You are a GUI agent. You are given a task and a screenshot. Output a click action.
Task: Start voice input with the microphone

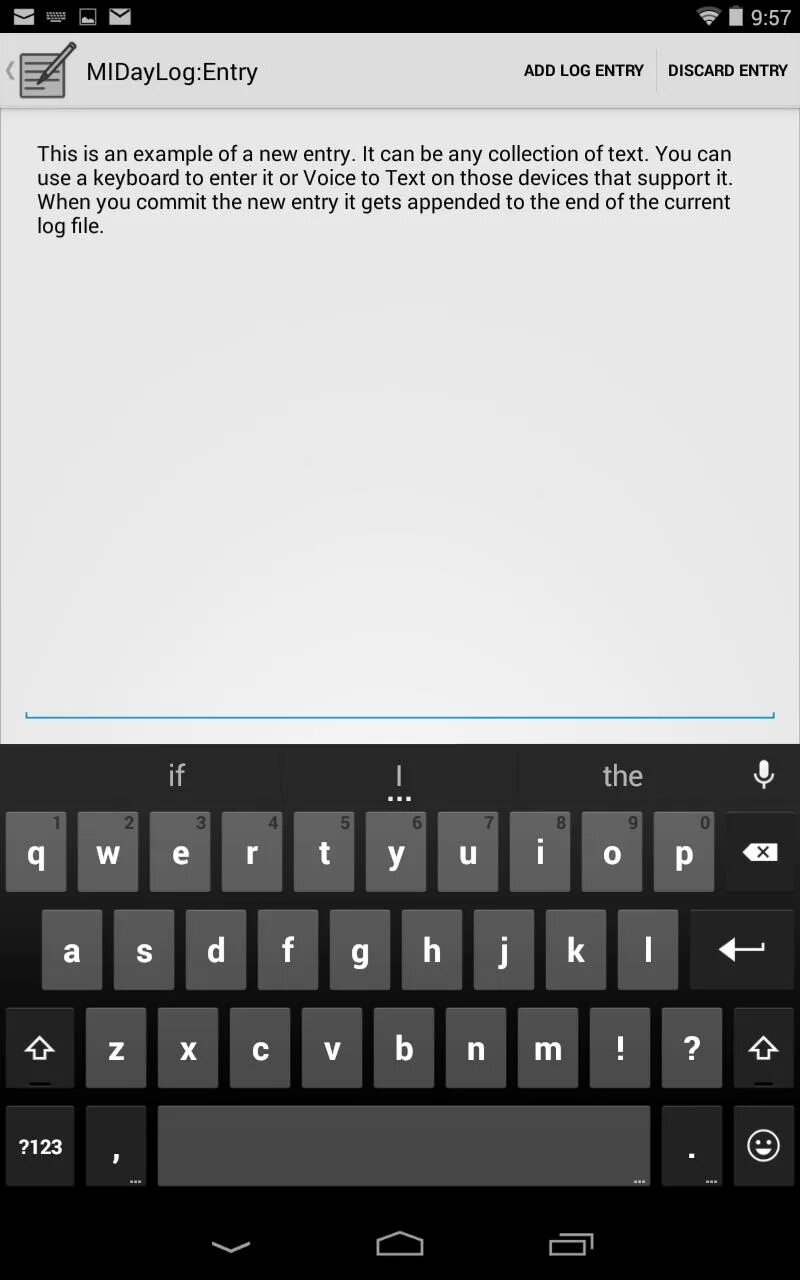(x=764, y=775)
